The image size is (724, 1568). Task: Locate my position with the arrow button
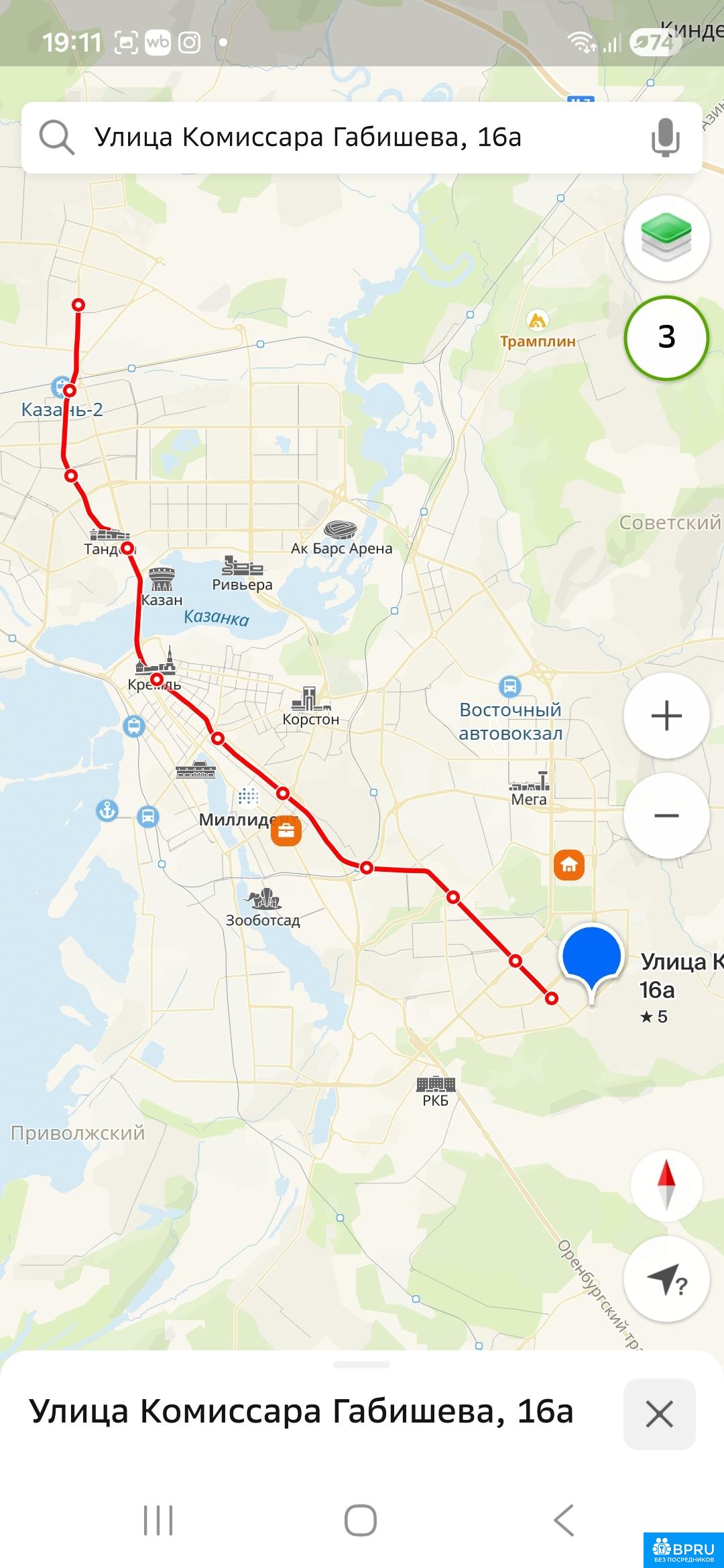pos(666,1279)
